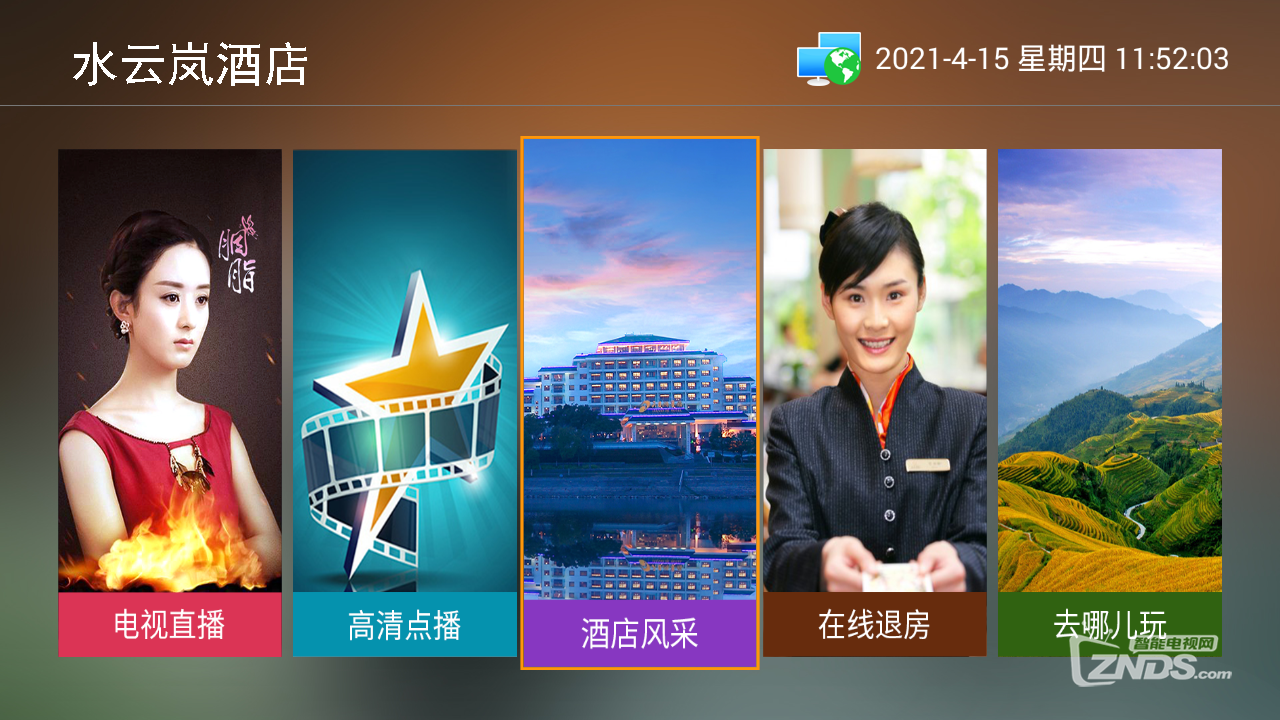Open the 去哪儿玩 travel guide tile
Image resolution: width=1280 pixels, height=720 pixels.
pyautogui.click(x=1109, y=403)
